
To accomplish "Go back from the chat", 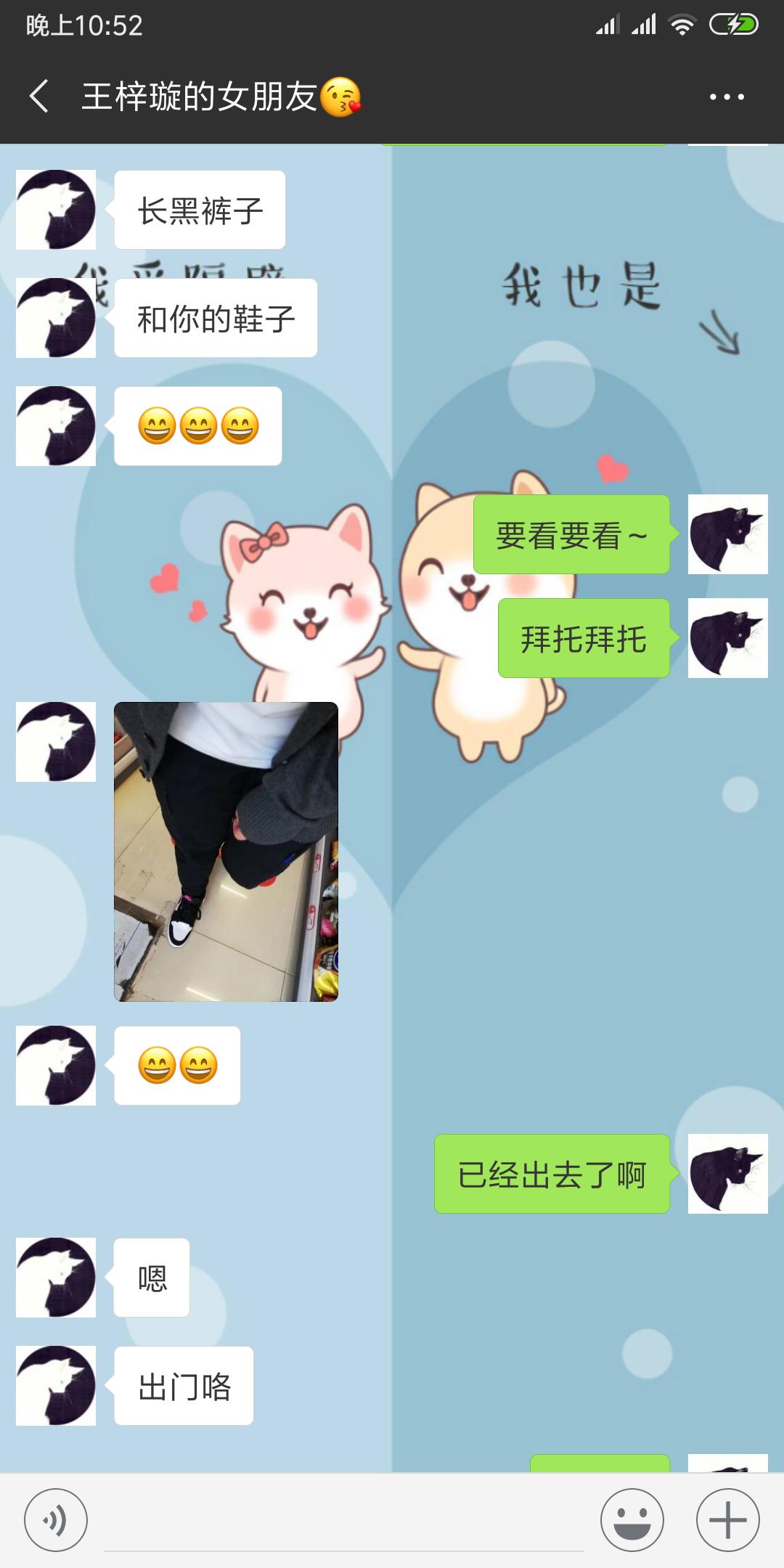I will click(x=39, y=97).
